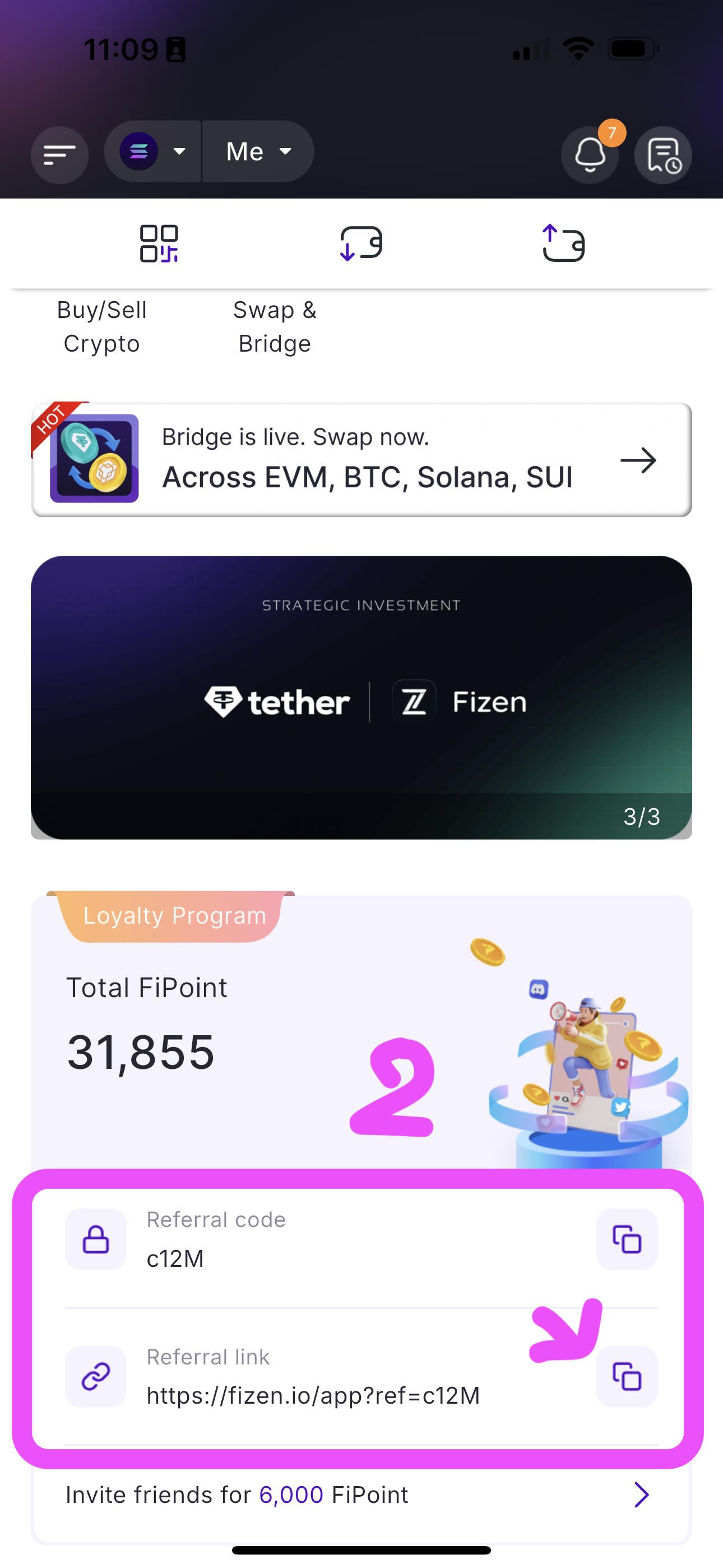Tap the receive wallet icon

coord(361,243)
